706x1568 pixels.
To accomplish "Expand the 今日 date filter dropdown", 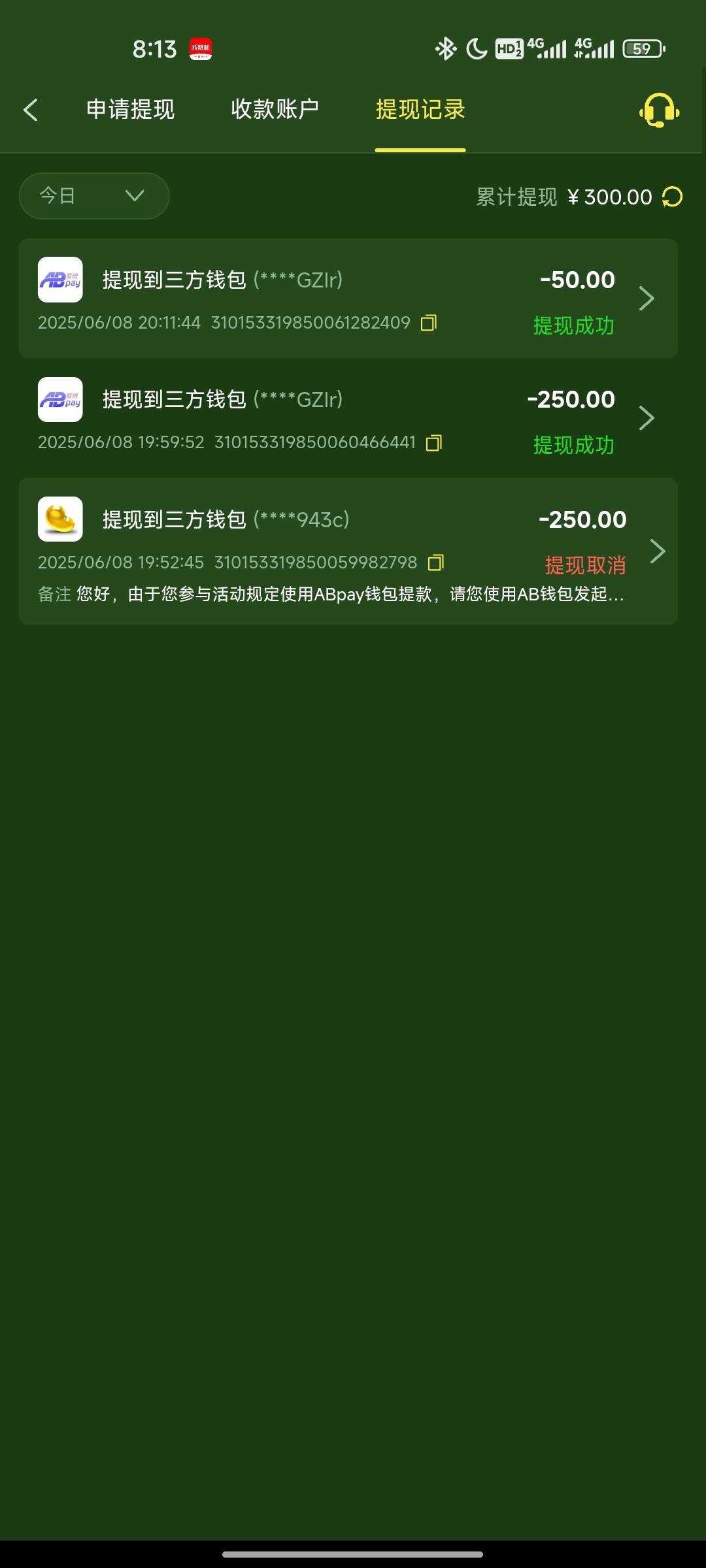I will point(94,196).
